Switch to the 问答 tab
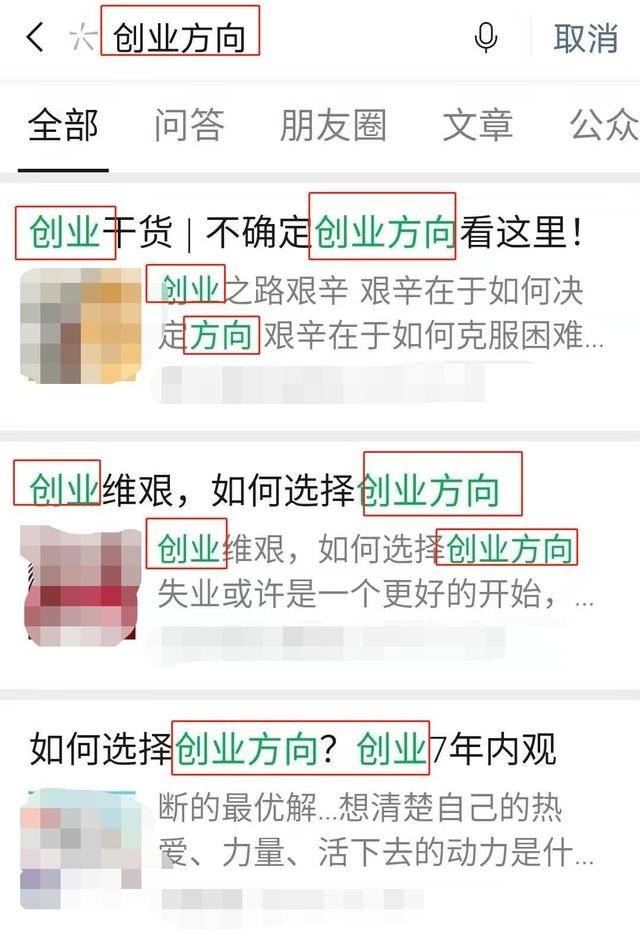This screenshot has height=939, width=640. point(189,127)
